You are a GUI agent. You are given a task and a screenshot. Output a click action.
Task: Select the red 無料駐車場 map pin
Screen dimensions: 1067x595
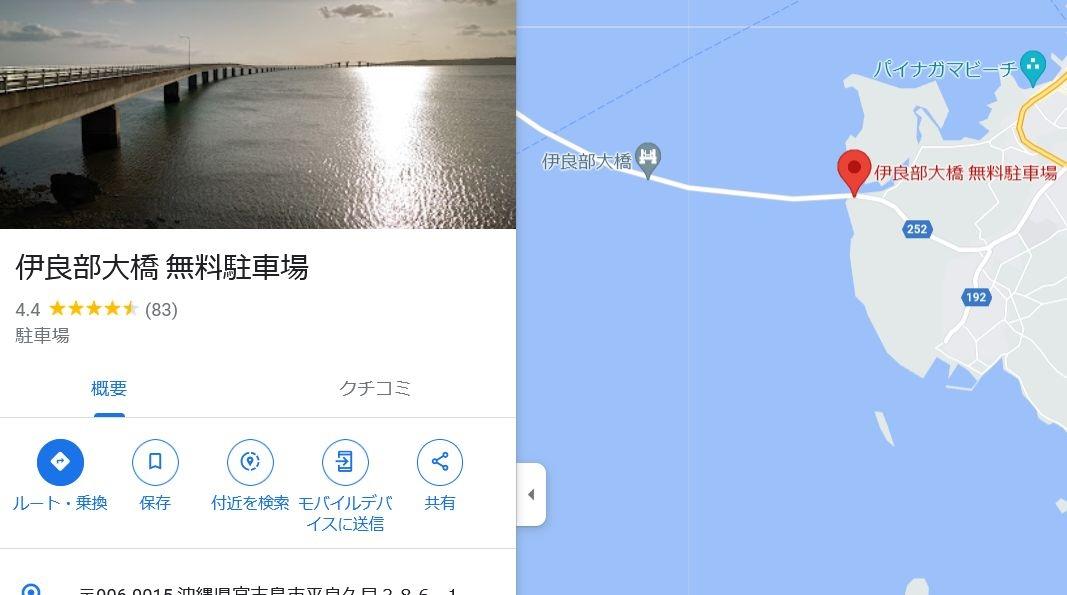click(854, 171)
